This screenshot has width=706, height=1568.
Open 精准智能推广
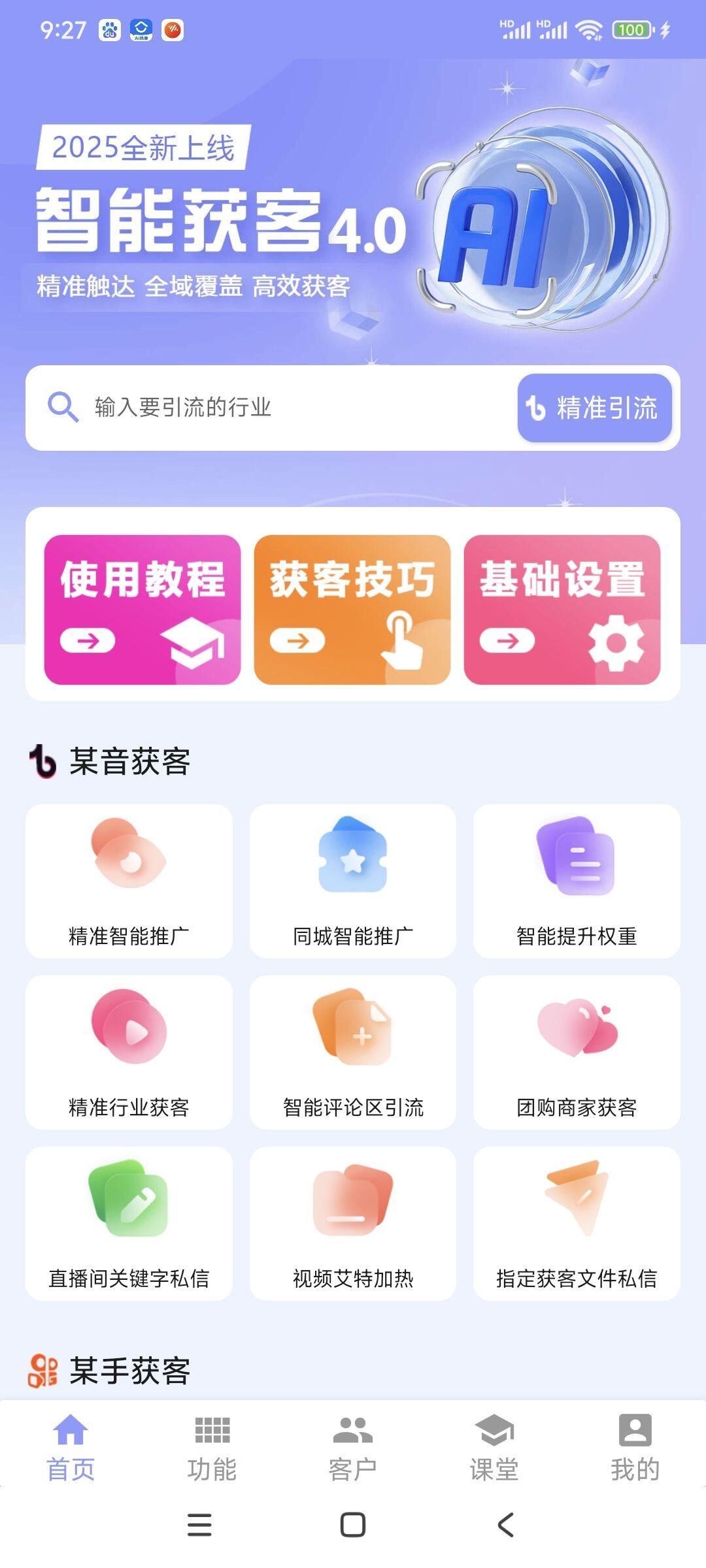click(x=129, y=881)
